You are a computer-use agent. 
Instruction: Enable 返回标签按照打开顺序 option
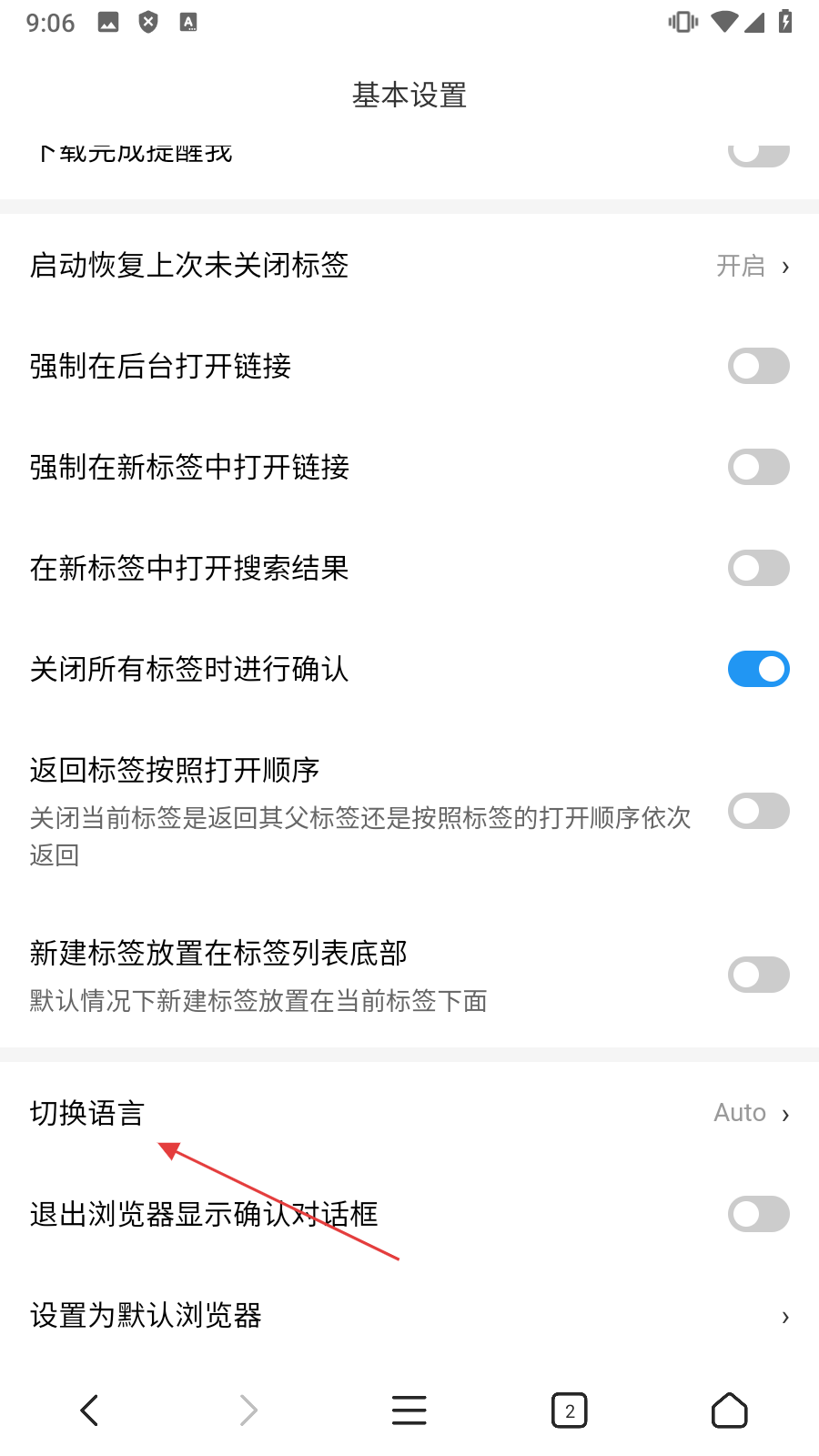tap(758, 811)
